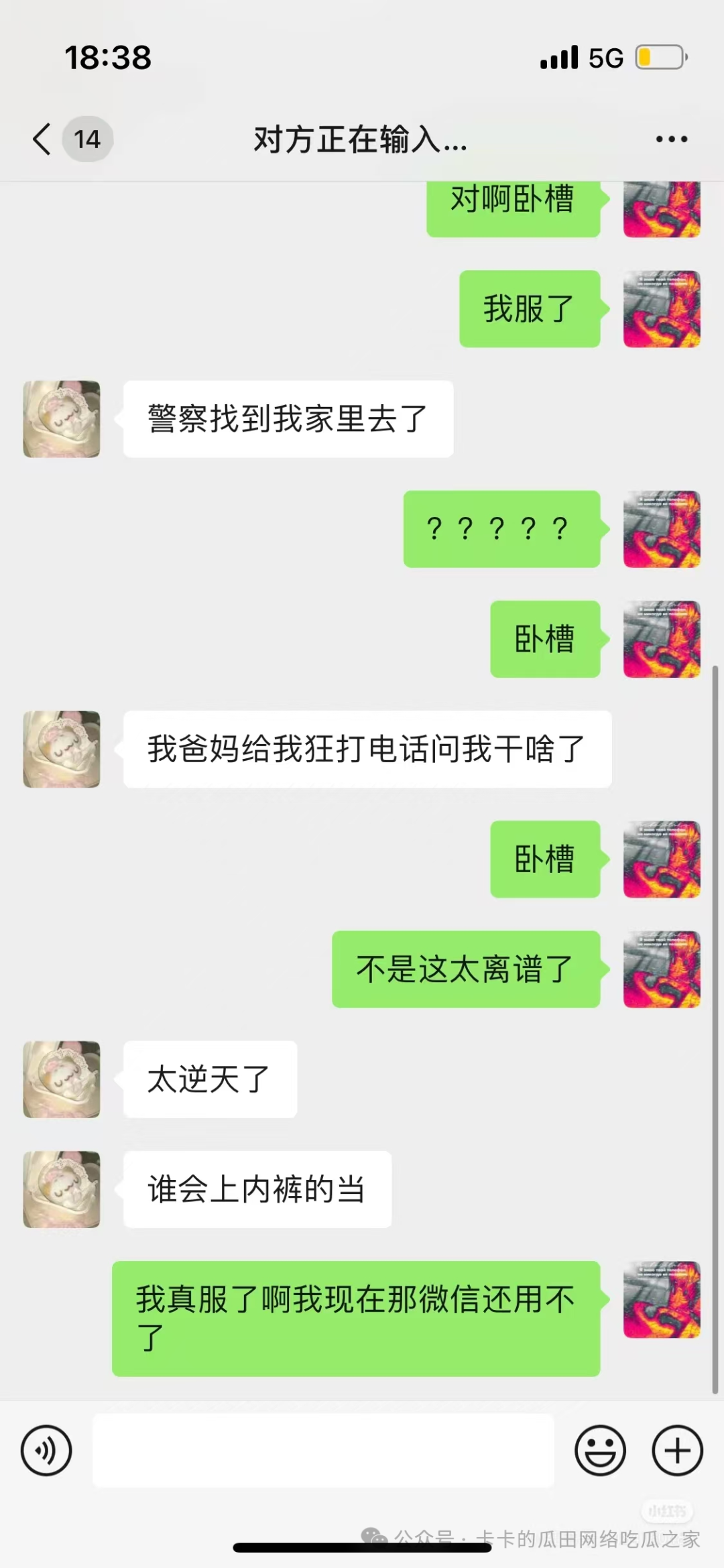Open the emoji sticker panel
This screenshot has height=1568, width=724.
click(x=600, y=1451)
